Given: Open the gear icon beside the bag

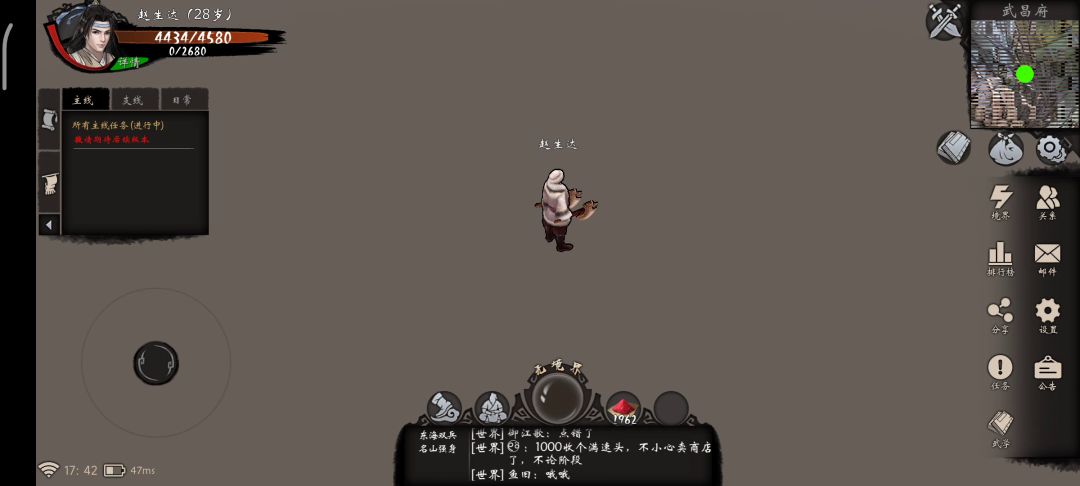Looking at the screenshot, I should click(x=1051, y=149).
